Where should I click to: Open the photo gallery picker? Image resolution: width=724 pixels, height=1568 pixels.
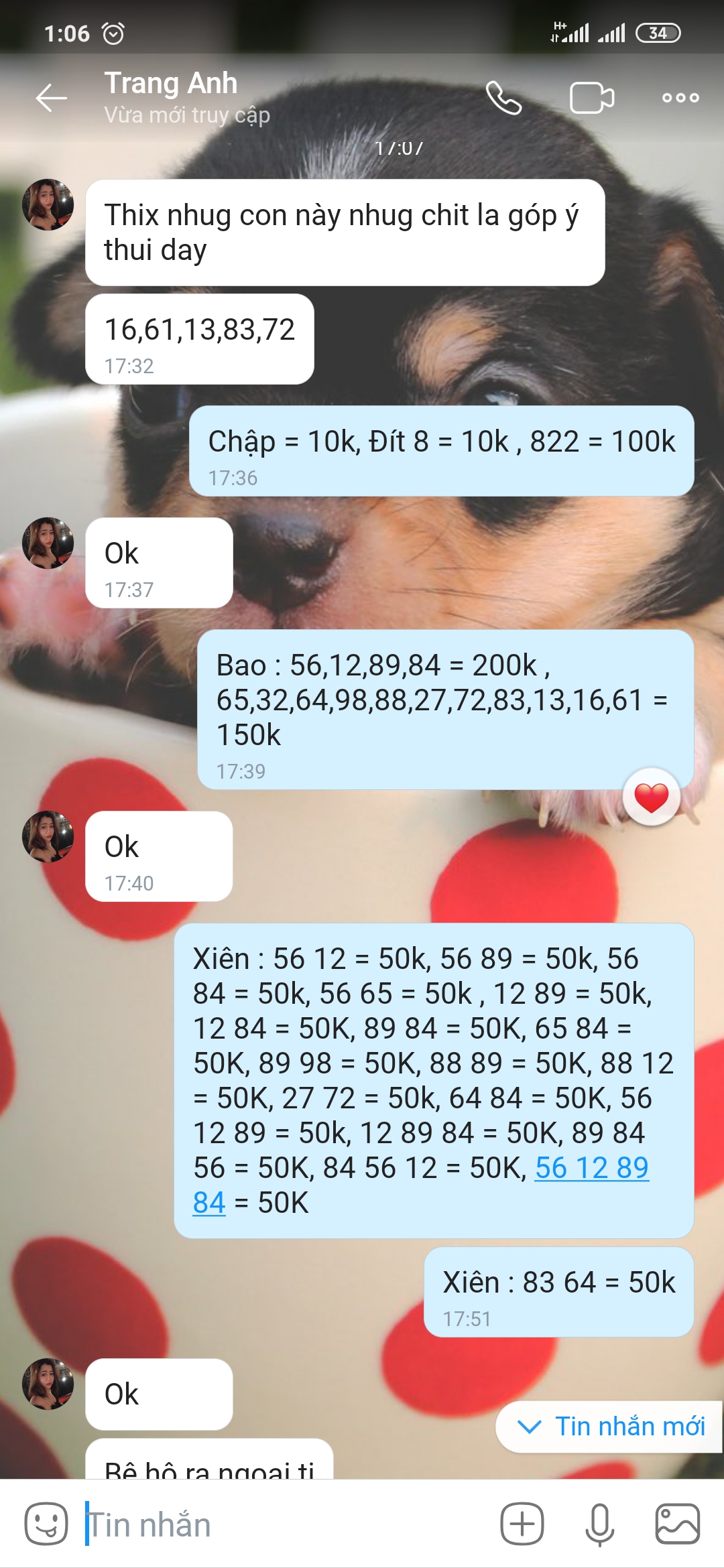coord(677,1524)
